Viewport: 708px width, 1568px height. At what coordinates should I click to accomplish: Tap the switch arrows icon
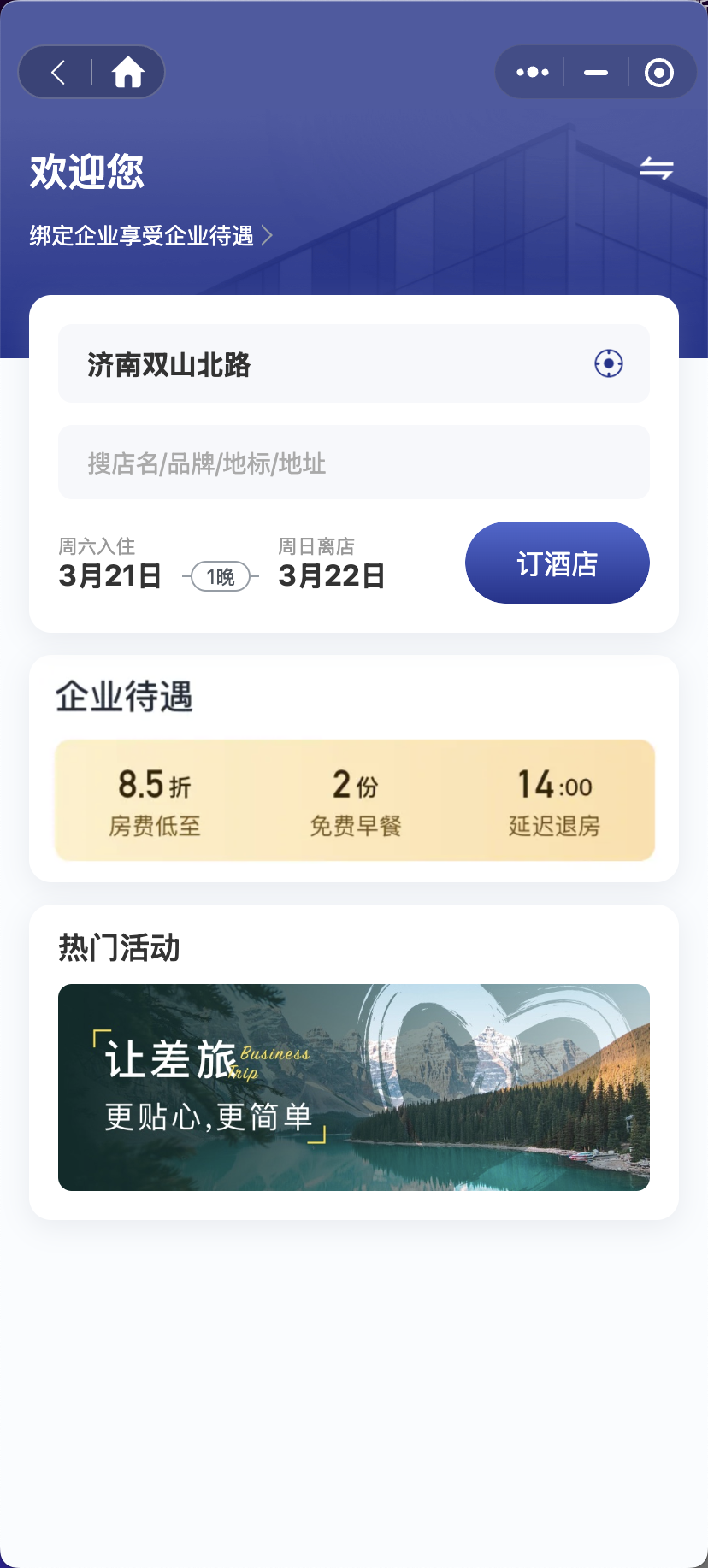(656, 168)
